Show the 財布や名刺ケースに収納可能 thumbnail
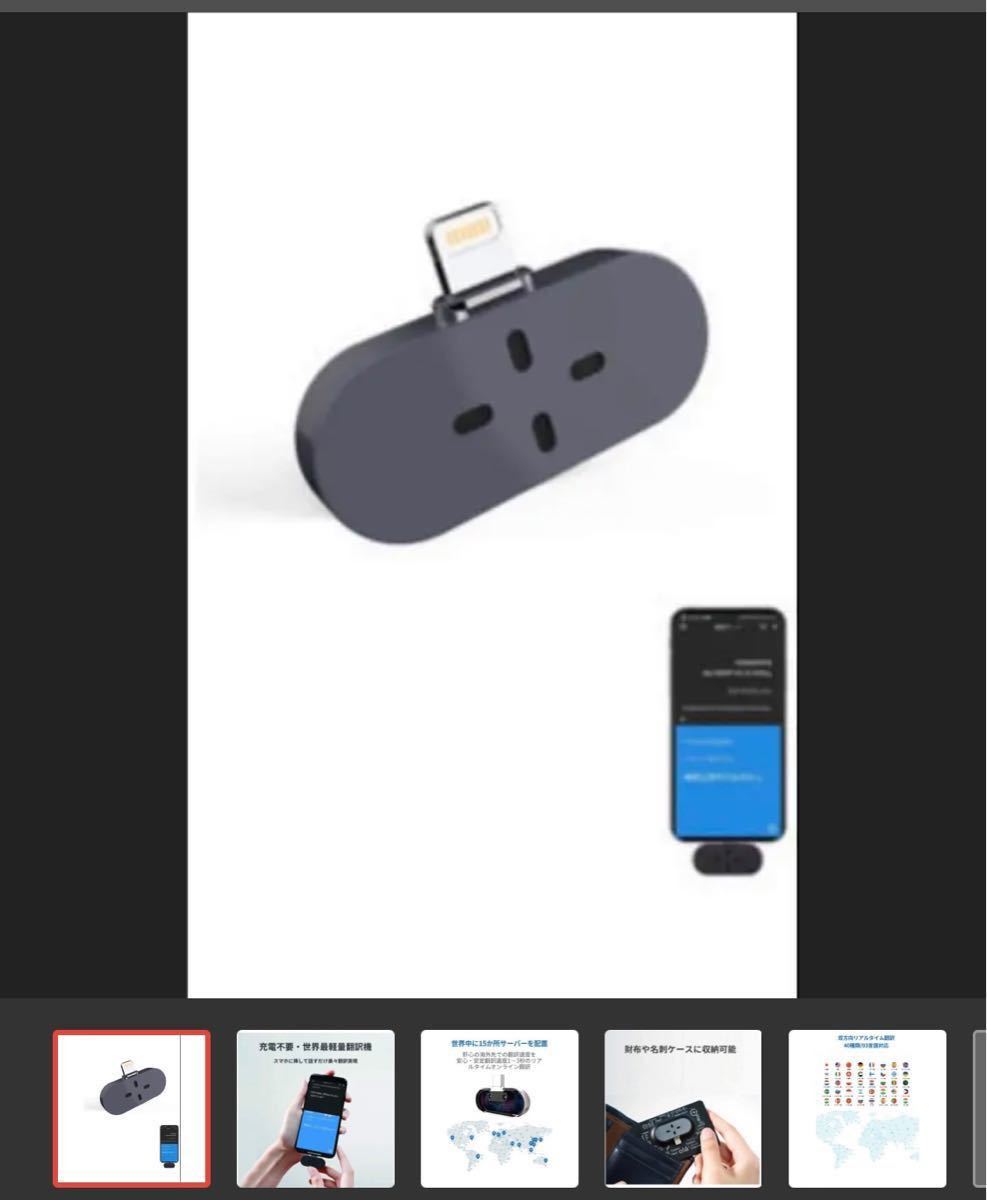The height and width of the screenshot is (1200, 987). [x=683, y=1108]
